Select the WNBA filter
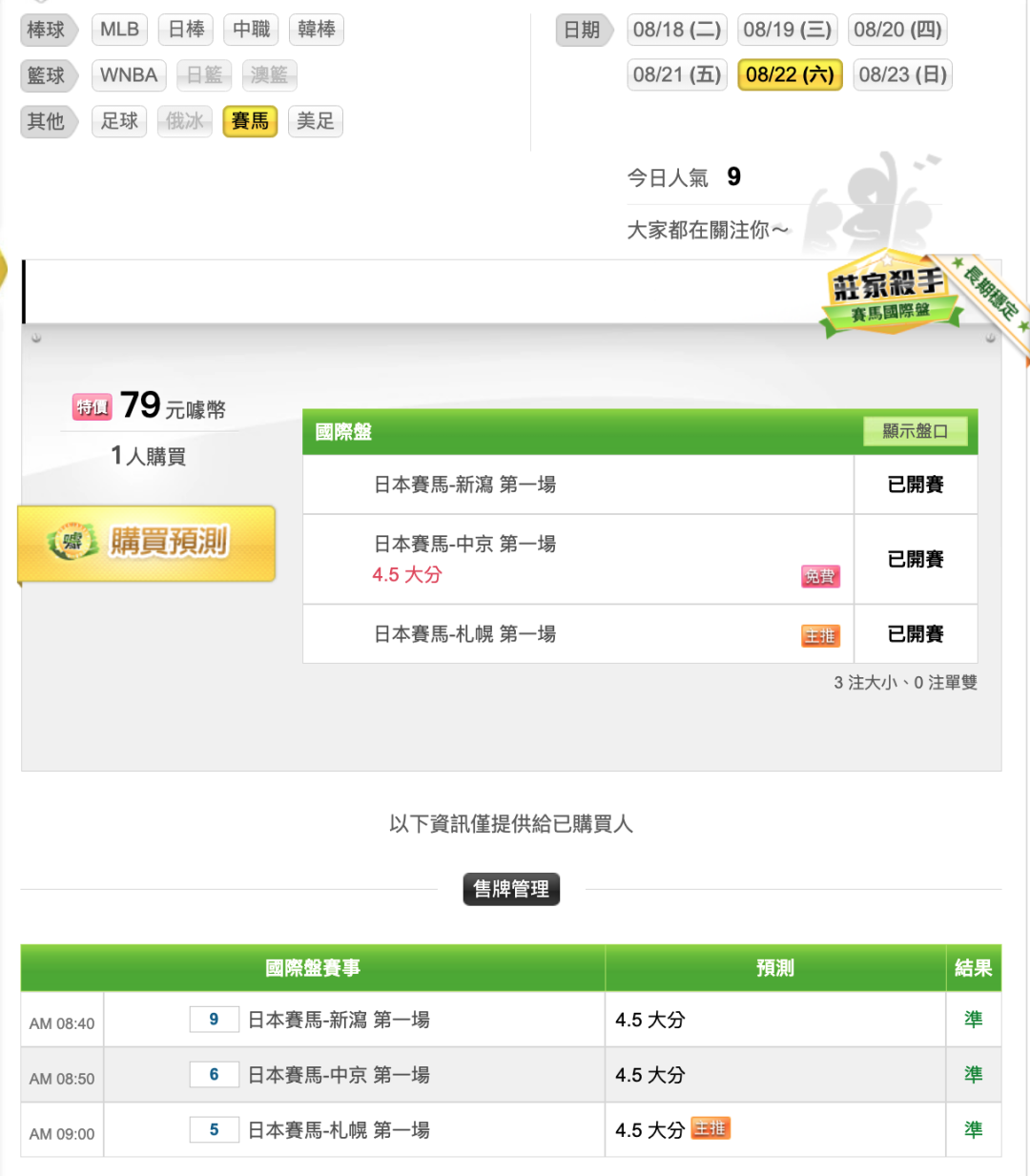The image size is (1030, 1176). pyautogui.click(x=129, y=75)
